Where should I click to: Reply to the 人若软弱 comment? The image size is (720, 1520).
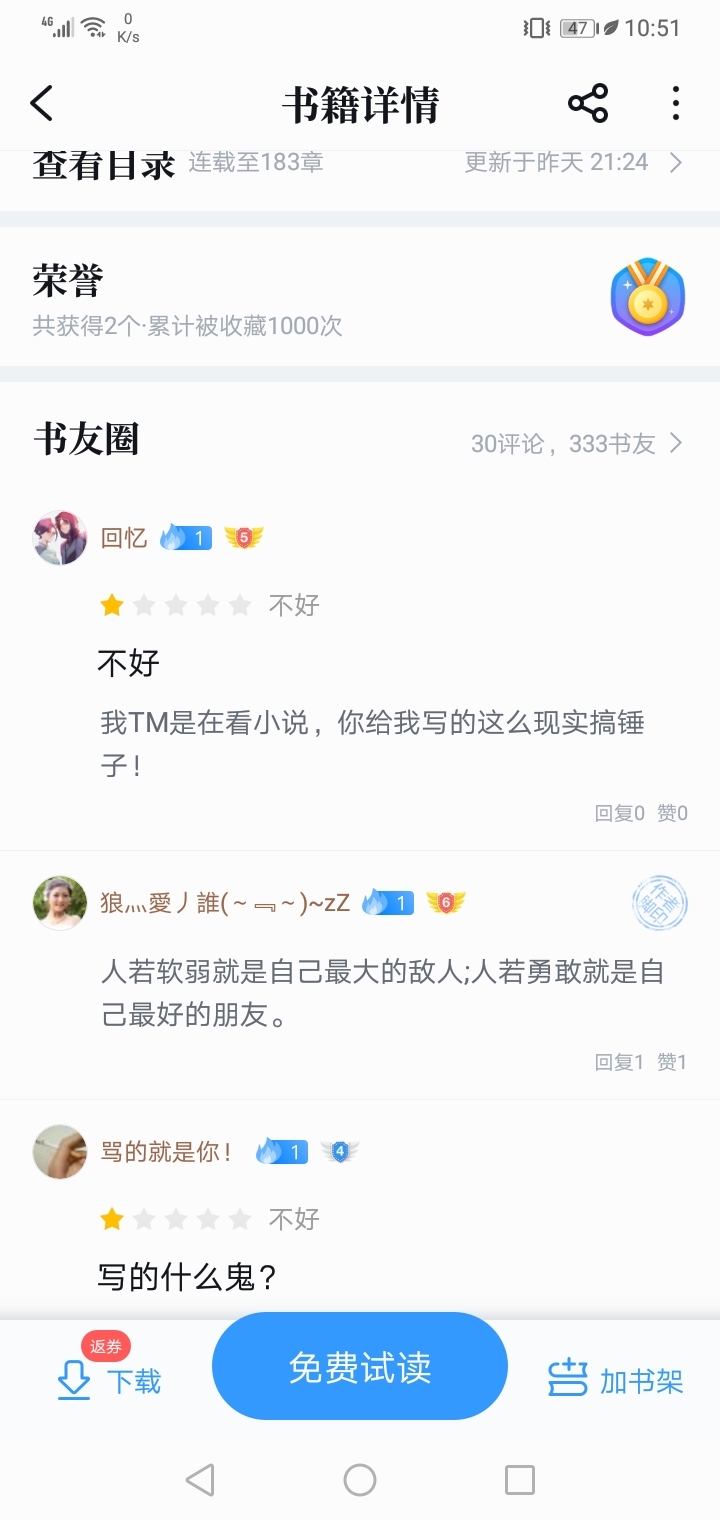pyautogui.click(x=620, y=1062)
